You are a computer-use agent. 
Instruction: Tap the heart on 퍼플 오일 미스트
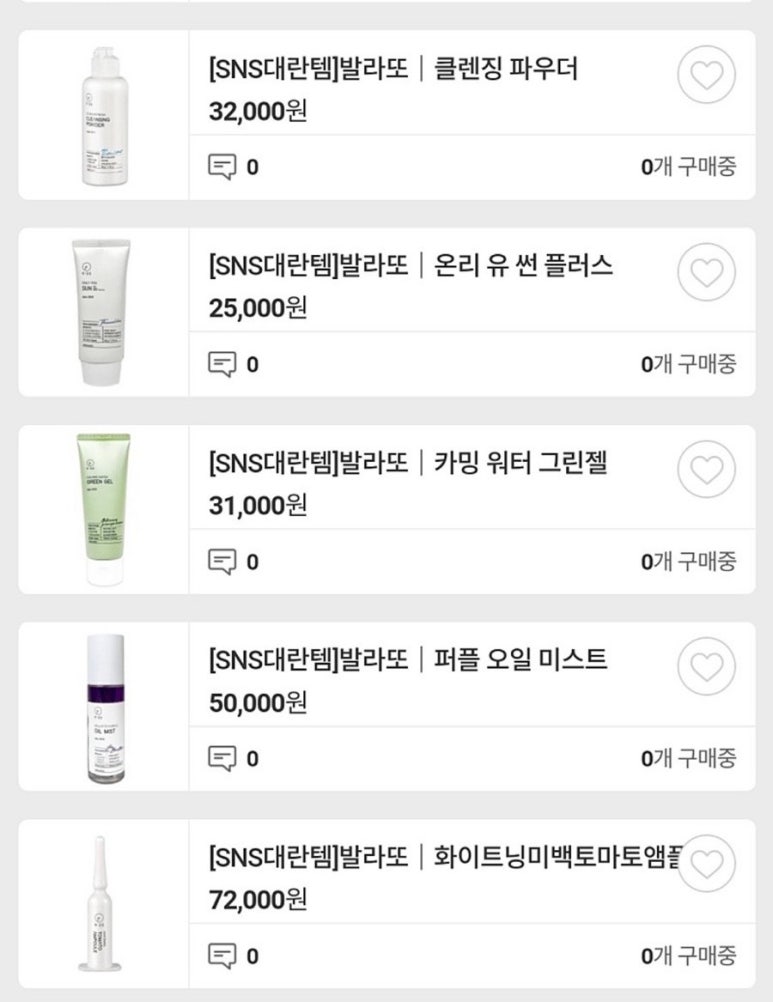(x=706, y=666)
